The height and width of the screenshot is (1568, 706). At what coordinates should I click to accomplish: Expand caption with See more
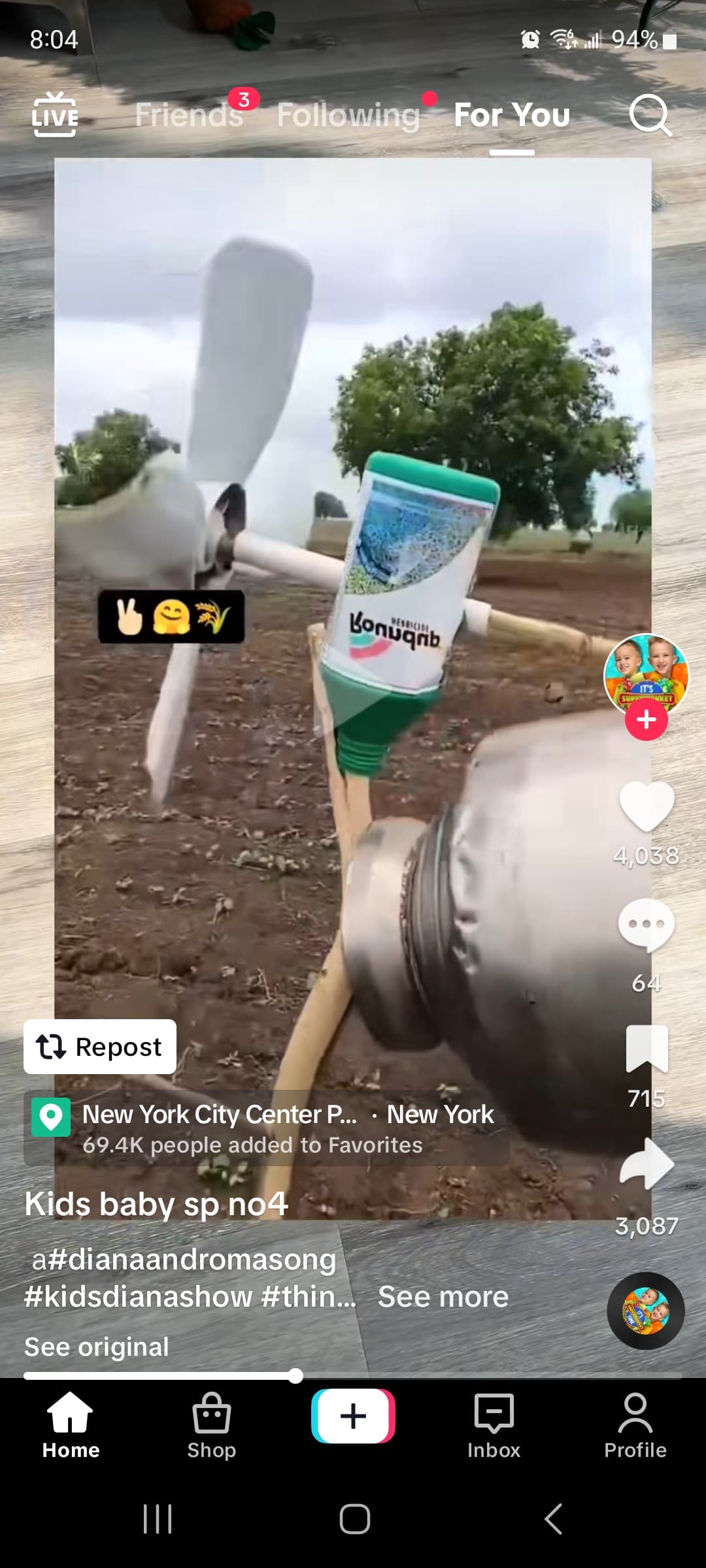point(443,1296)
